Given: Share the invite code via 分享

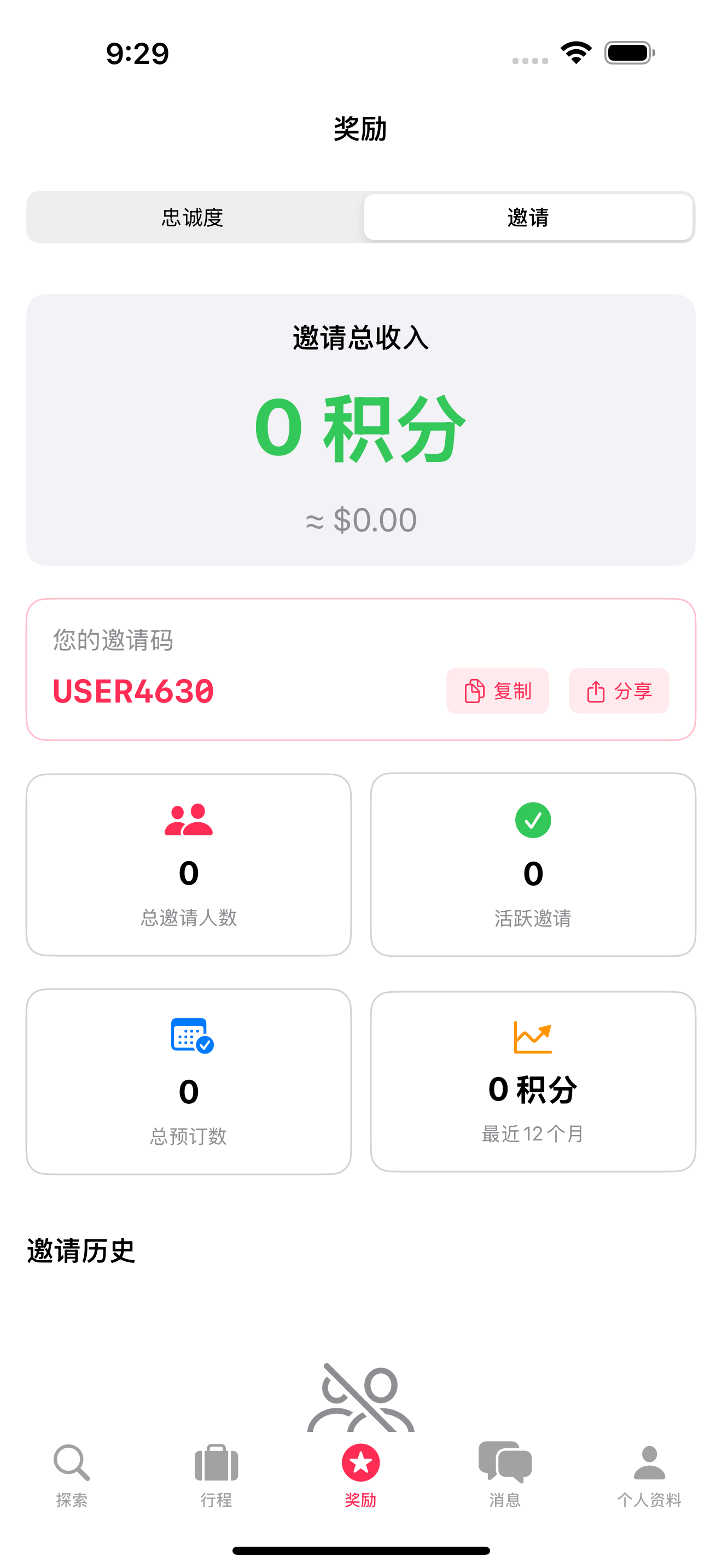Looking at the screenshot, I should [619, 691].
